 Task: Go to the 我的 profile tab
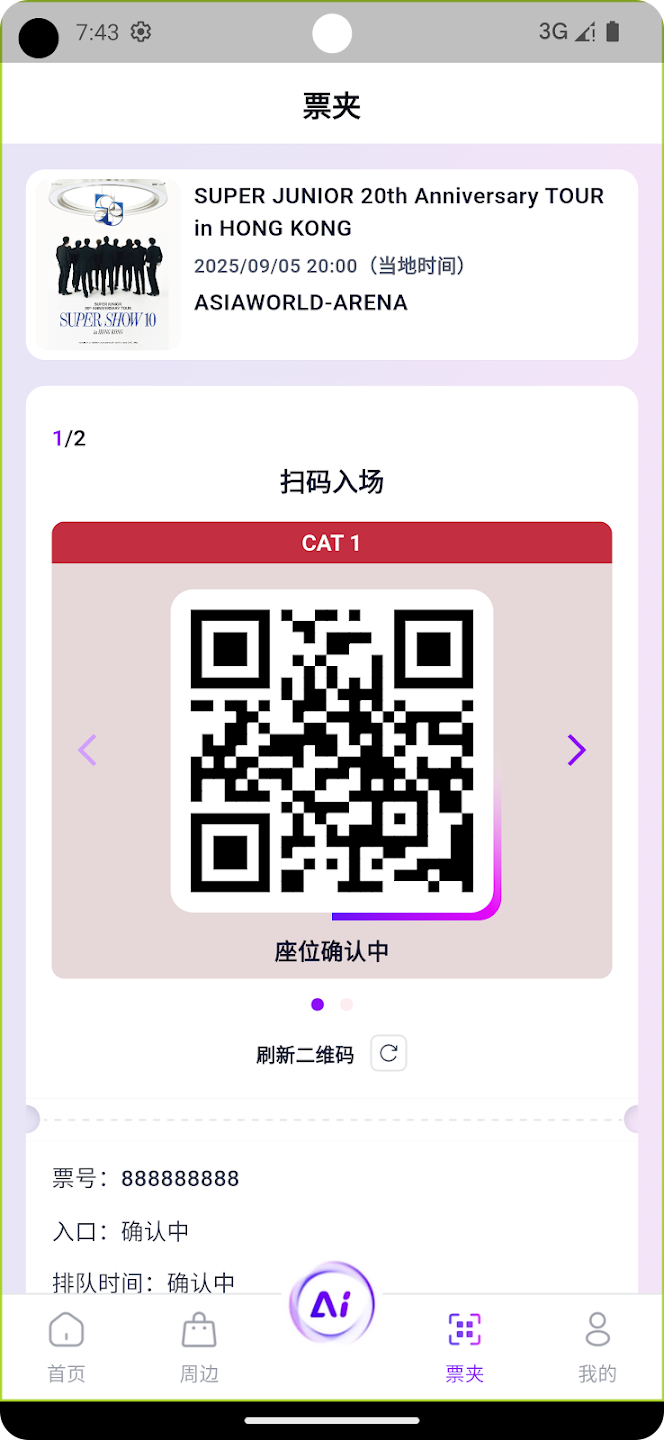tap(597, 1345)
